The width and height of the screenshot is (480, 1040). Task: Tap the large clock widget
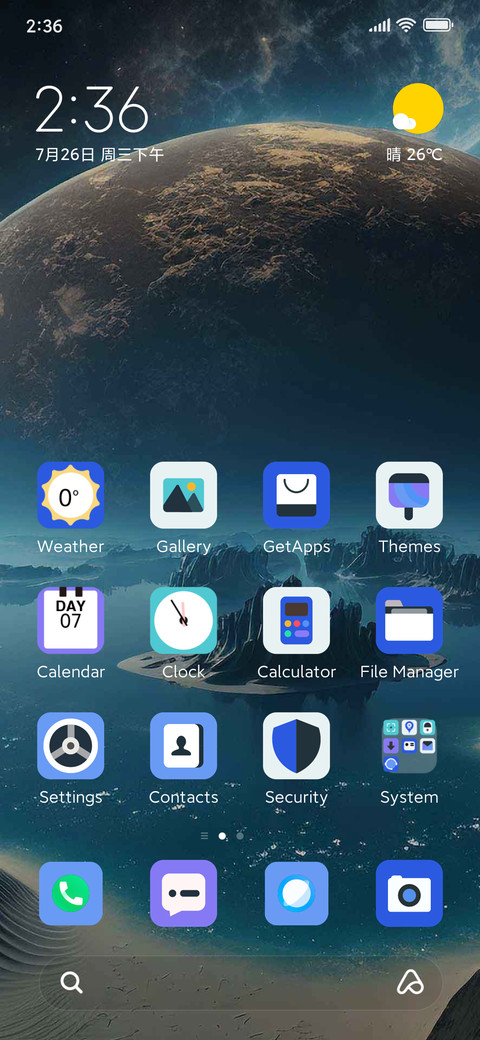coord(91,109)
